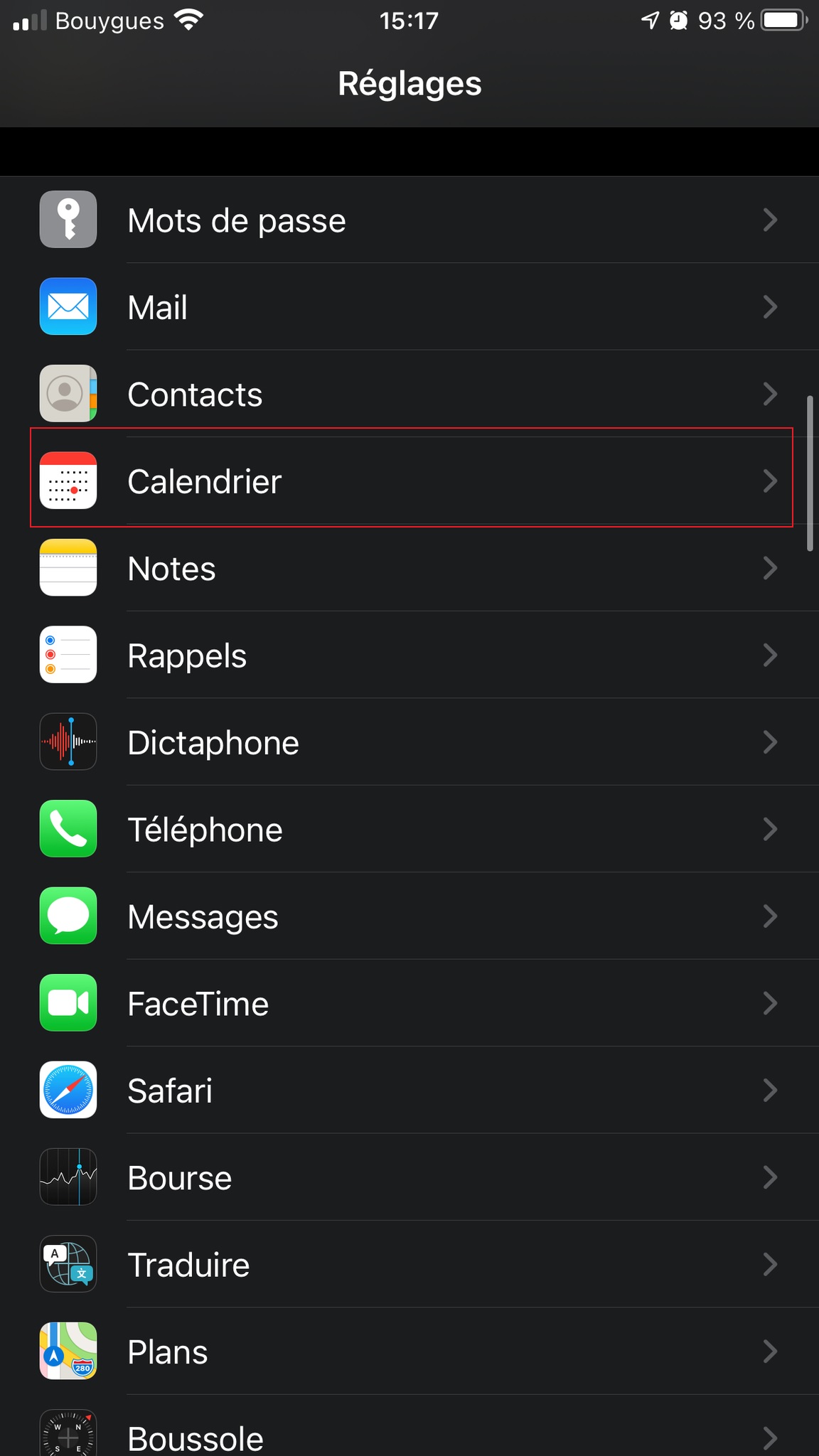Screen dimensions: 819x1456
Task: Select the Safari settings row
Action: coord(409,1091)
